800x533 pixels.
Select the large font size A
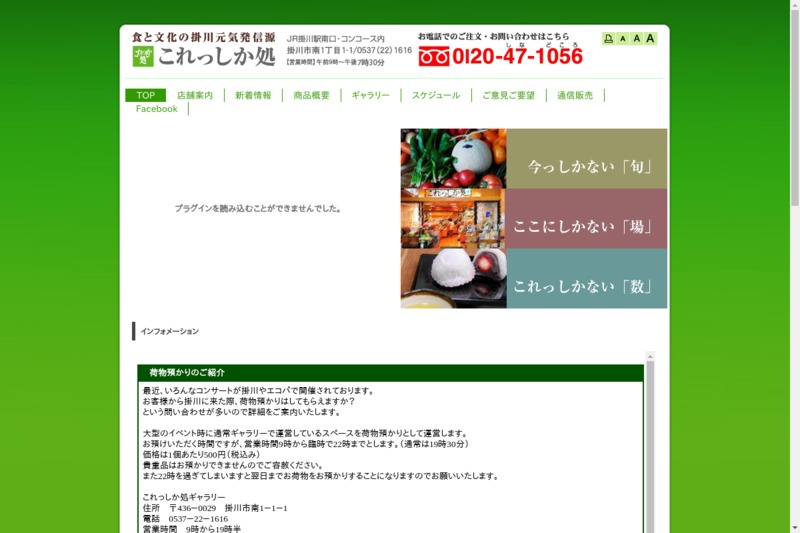[650, 39]
